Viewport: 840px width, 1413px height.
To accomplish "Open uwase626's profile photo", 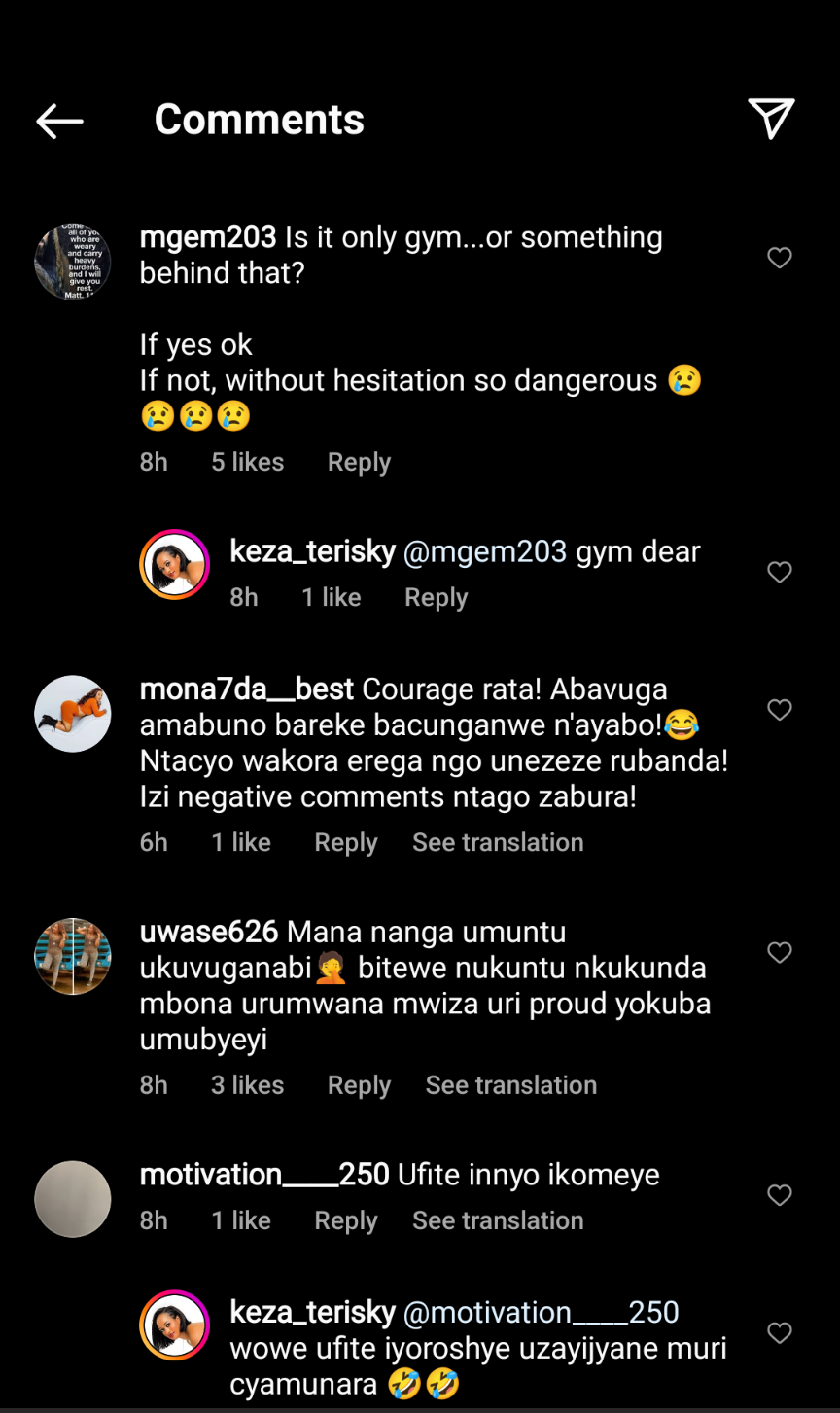I will click(x=73, y=956).
